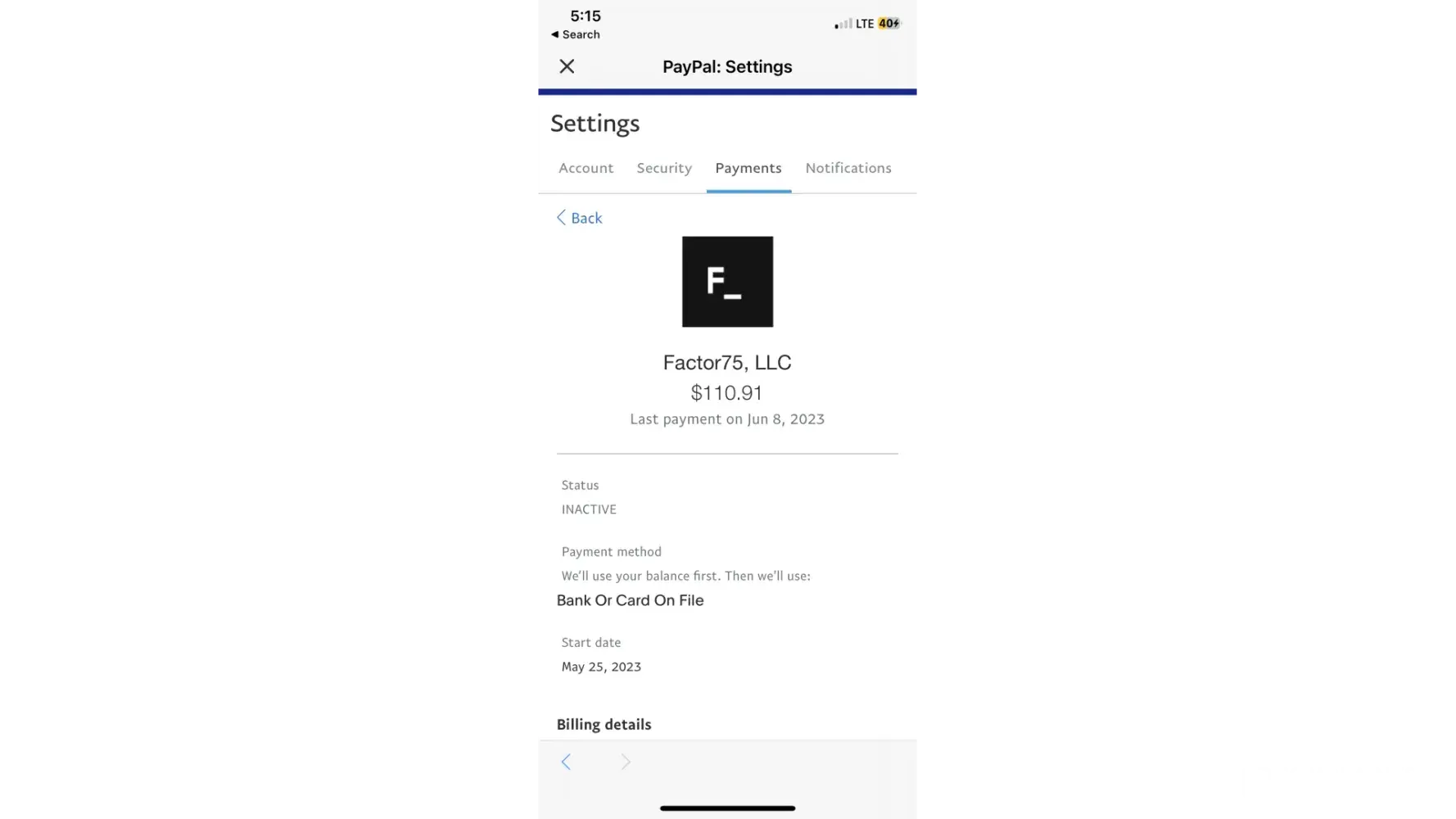This screenshot has width=1456, height=819.
Task: Close the PayPal Settings web view
Action: pos(567,66)
